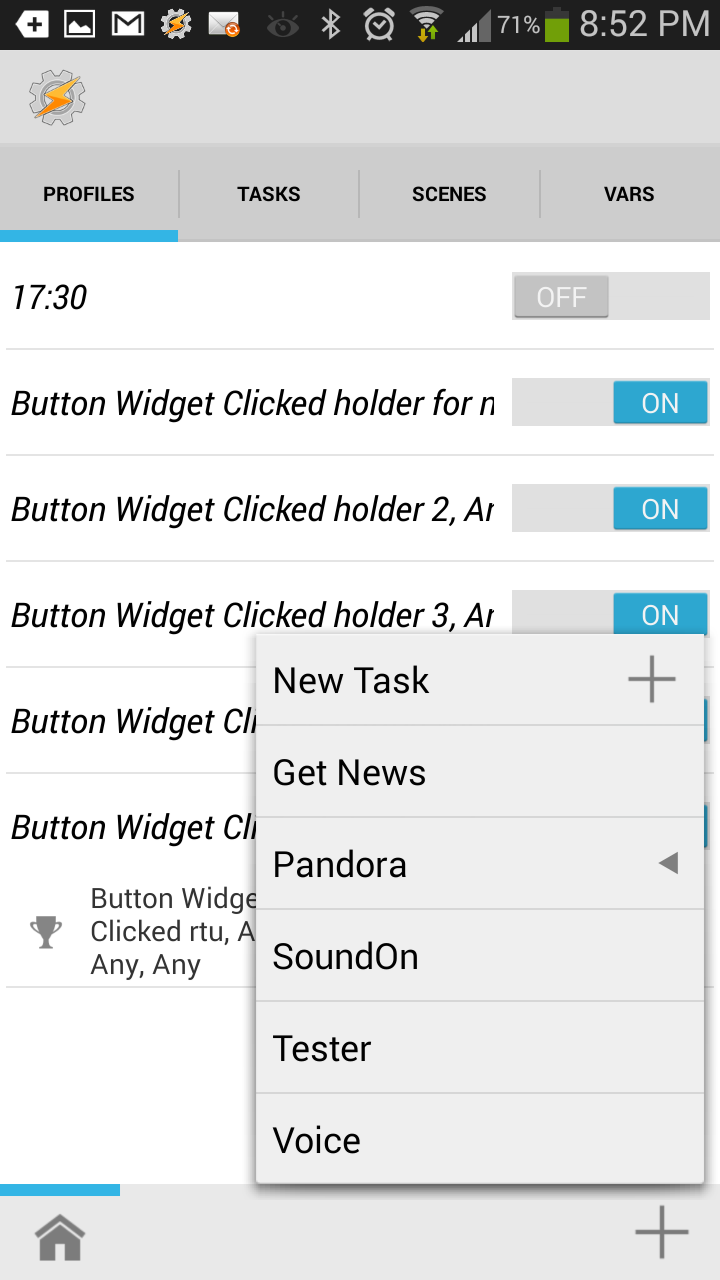Select the SoundOn task
720x1280 pixels.
click(480, 956)
